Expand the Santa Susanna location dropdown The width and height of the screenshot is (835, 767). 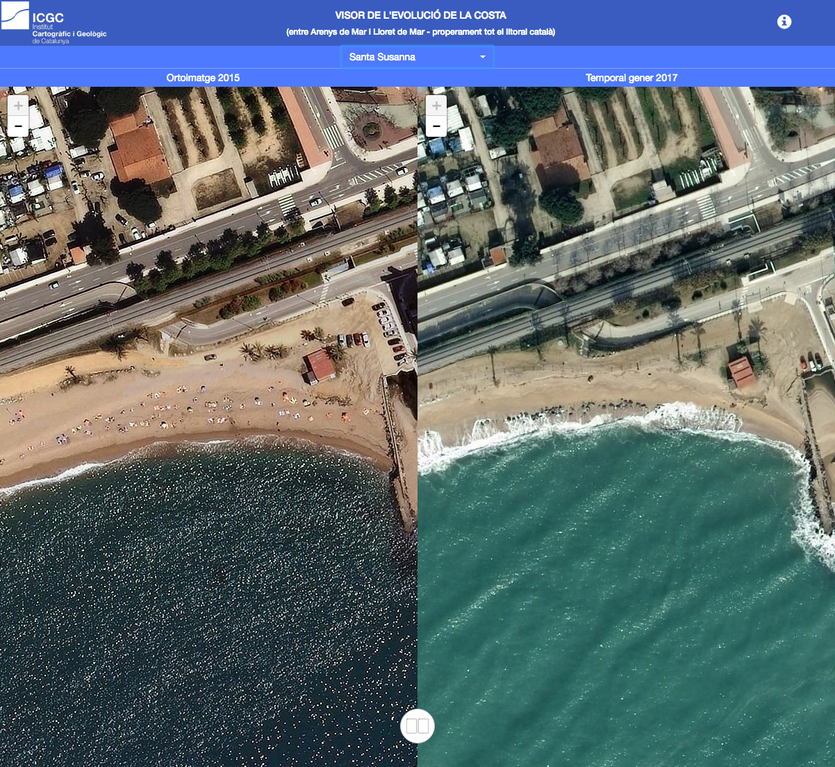417,57
